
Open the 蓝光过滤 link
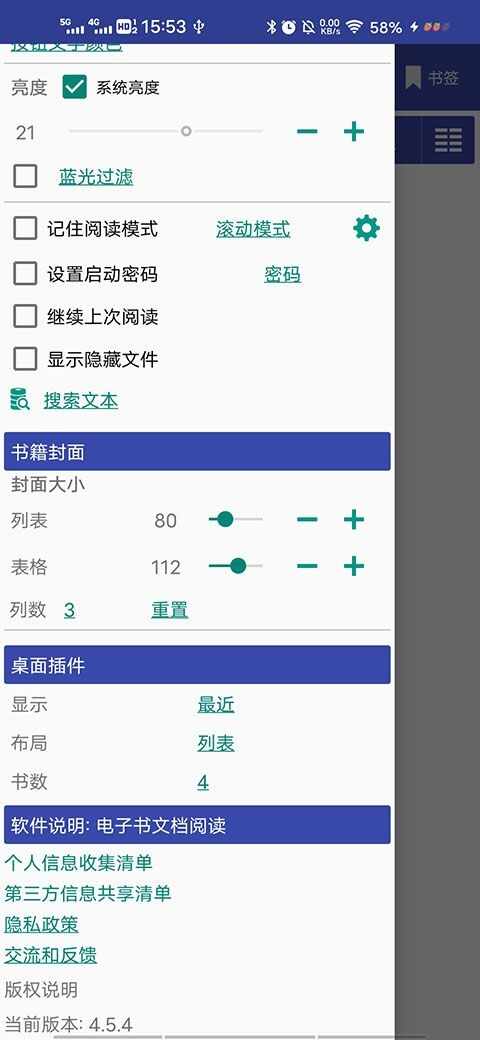pos(96,177)
